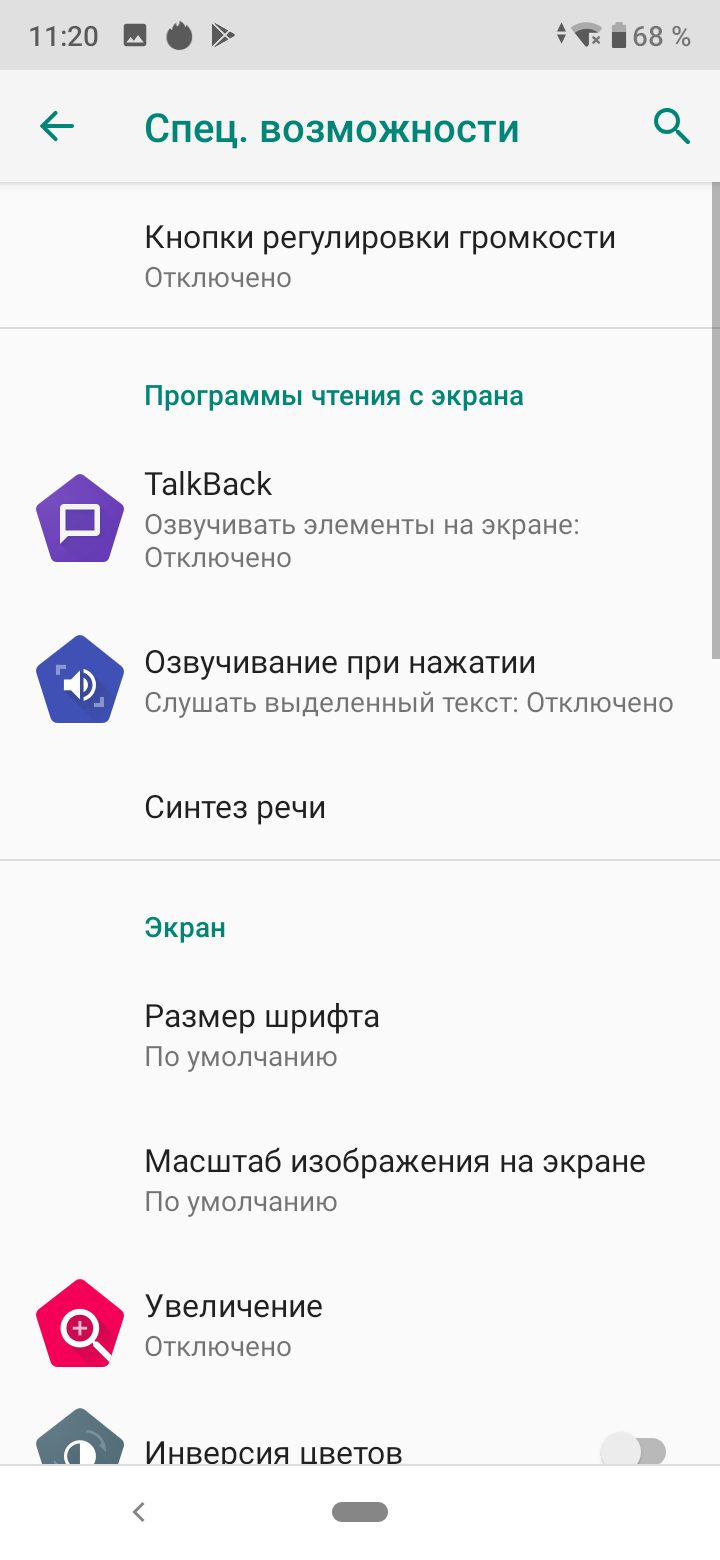This screenshot has height=1560, width=720.
Task: Open Масштаб изображения на экране
Action: click(360, 1180)
